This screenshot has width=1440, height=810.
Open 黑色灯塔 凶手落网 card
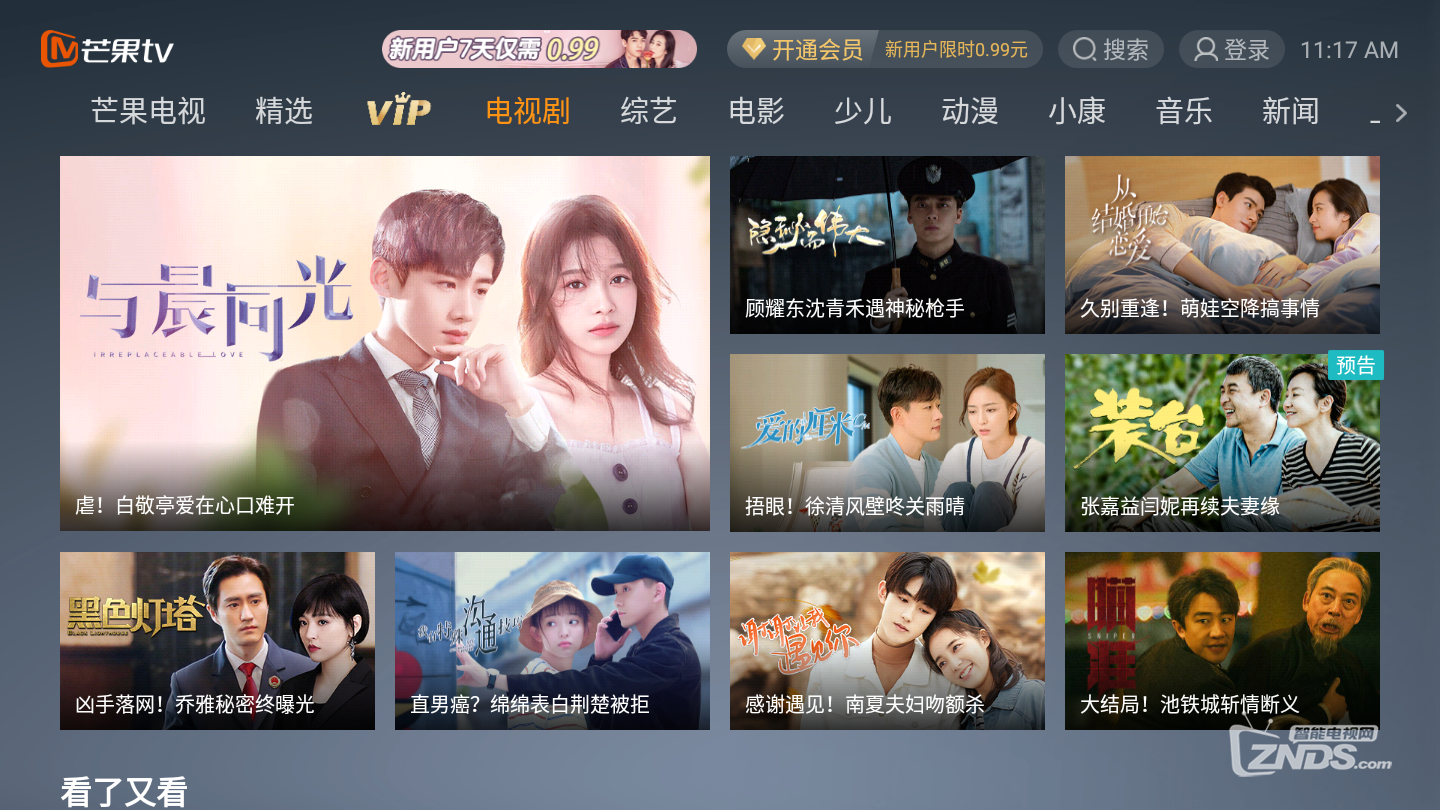pyautogui.click(x=217, y=641)
